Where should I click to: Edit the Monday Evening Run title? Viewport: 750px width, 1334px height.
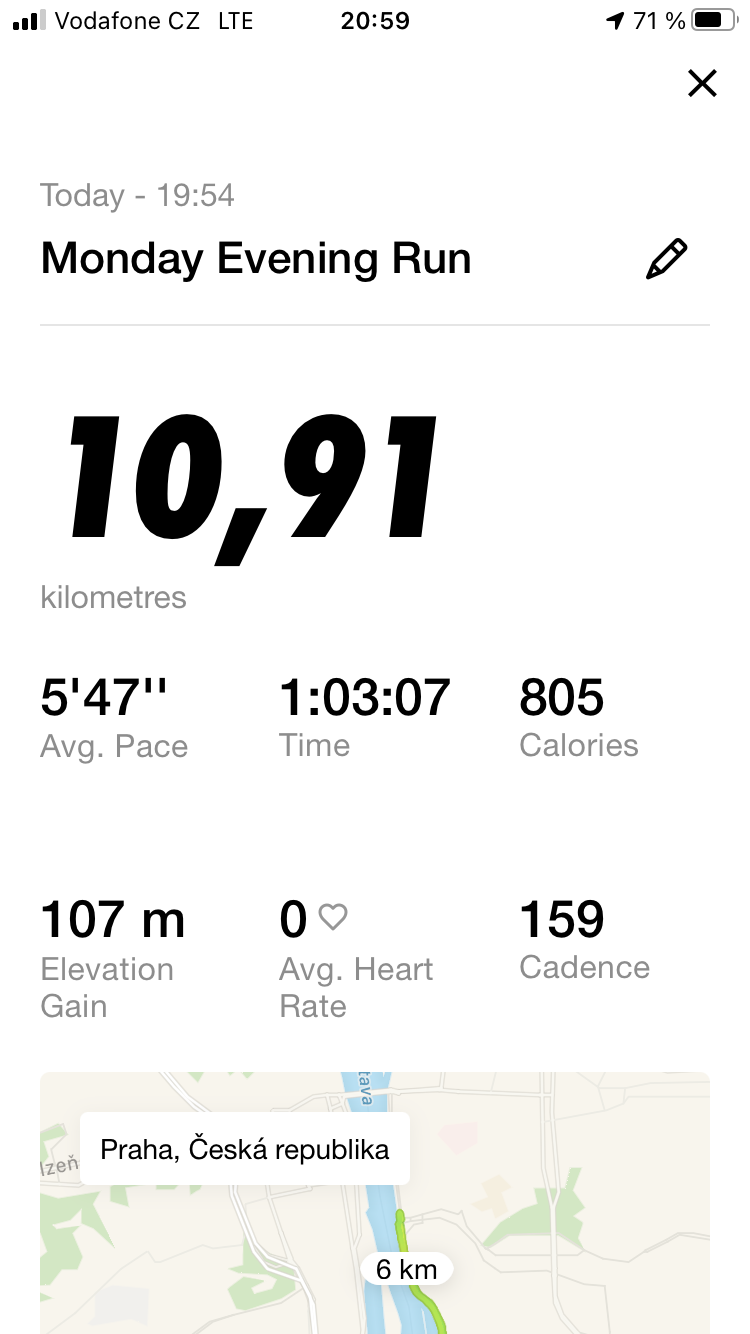(667, 259)
